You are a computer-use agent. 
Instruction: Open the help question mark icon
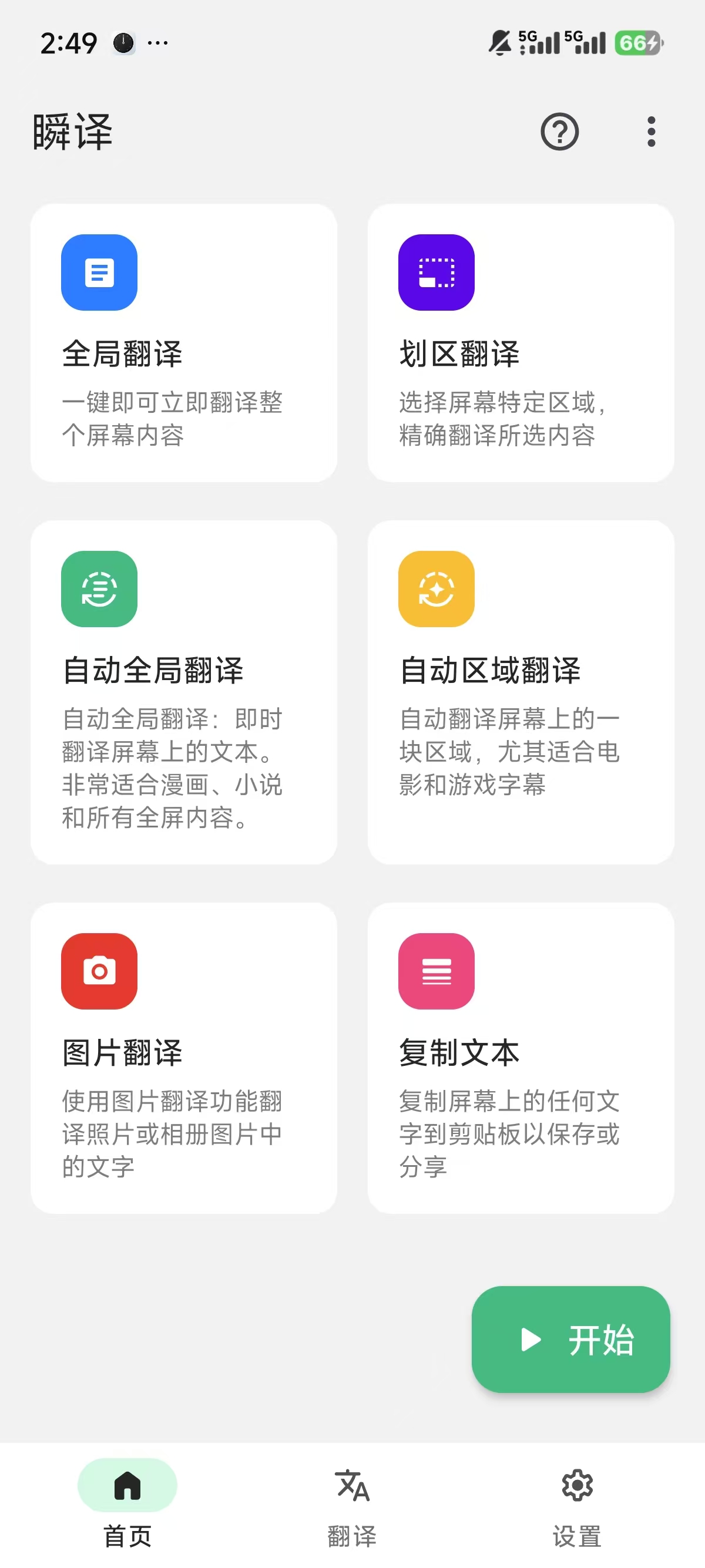click(x=559, y=132)
